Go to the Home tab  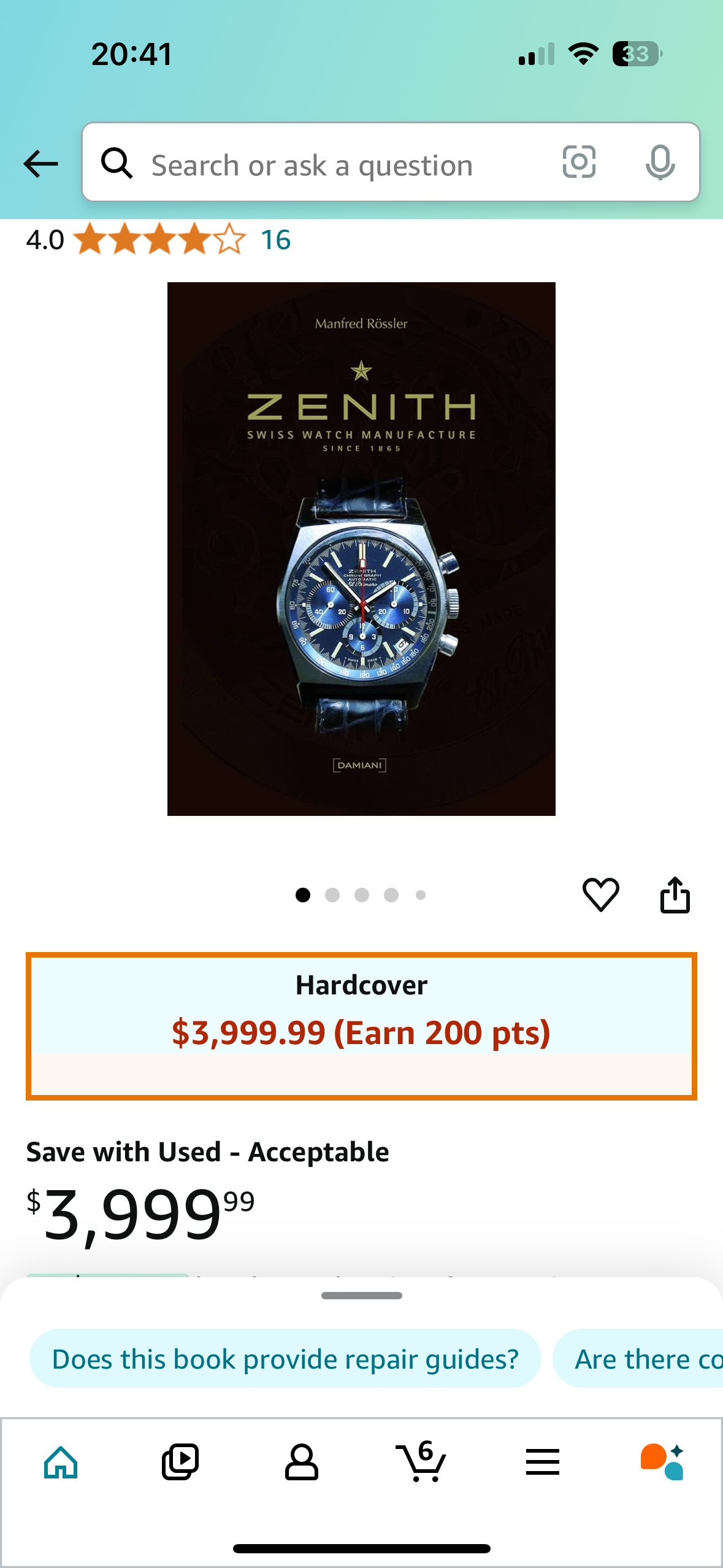[x=61, y=1462]
